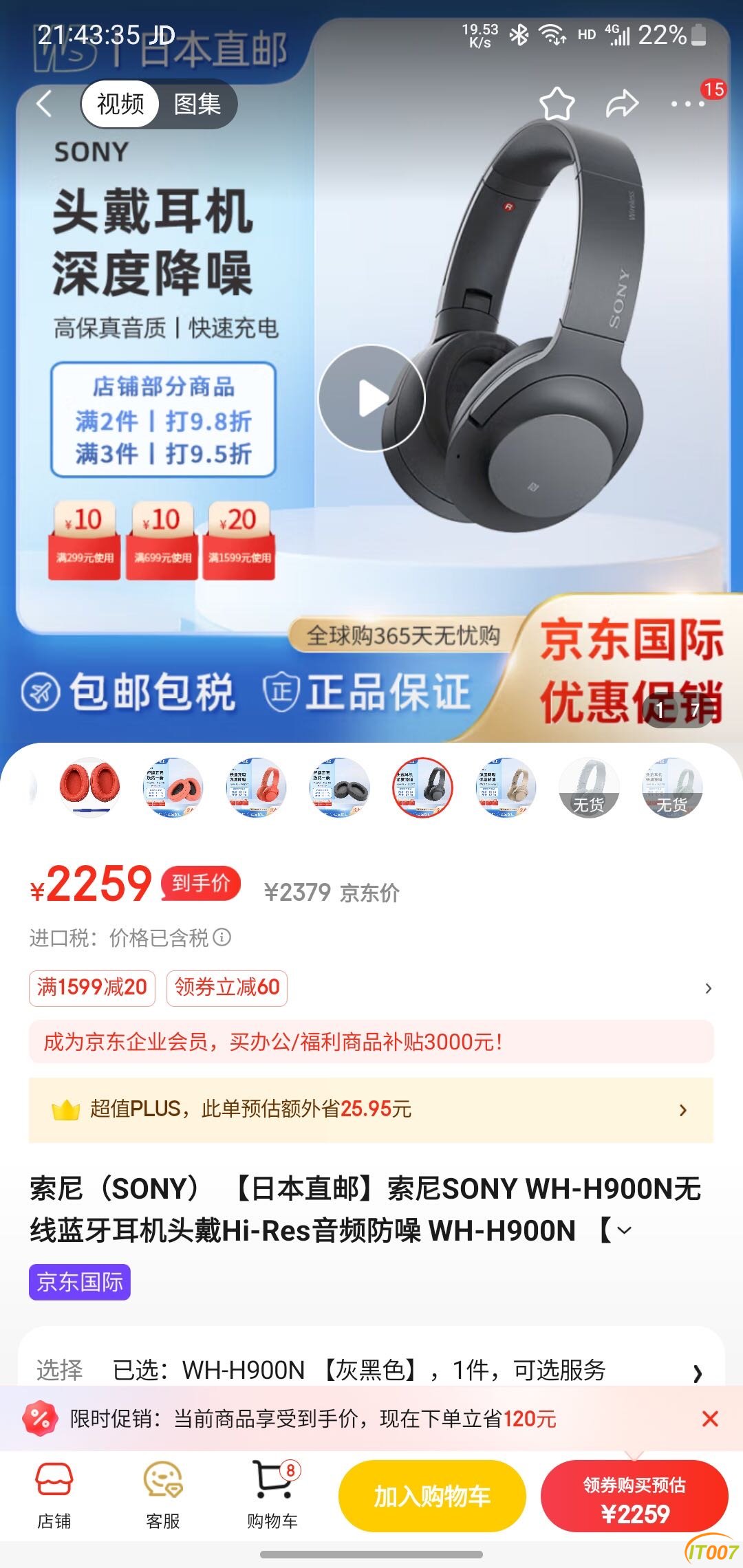Play the product video
This screenshot has width=743, height=1568.
pos(371,398)
